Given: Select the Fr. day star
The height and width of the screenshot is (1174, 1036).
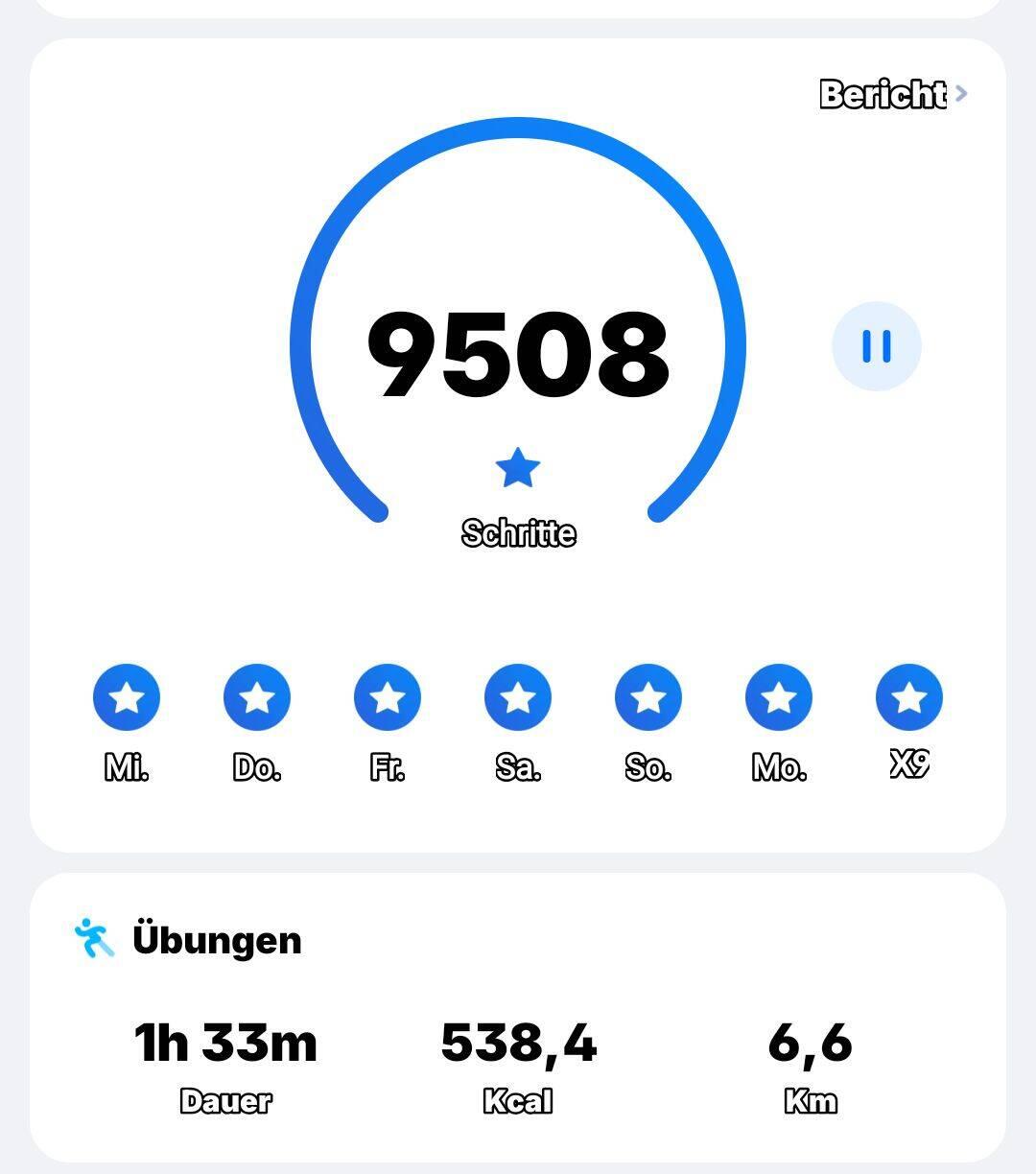Looking at the screenshot, I should [x=388, y=697].
